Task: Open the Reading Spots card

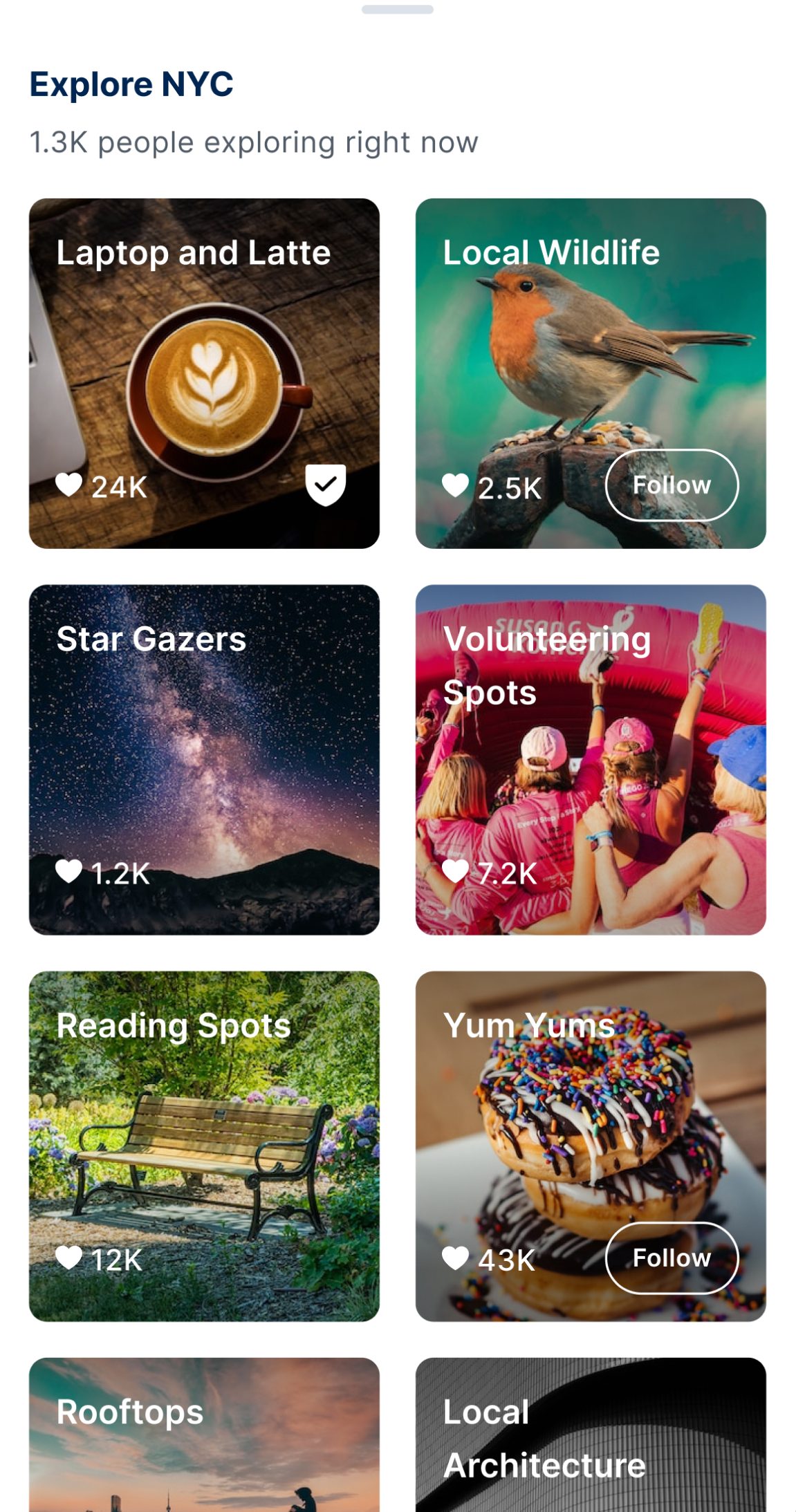Action: pyautogui.click(x=204, y=1146)
